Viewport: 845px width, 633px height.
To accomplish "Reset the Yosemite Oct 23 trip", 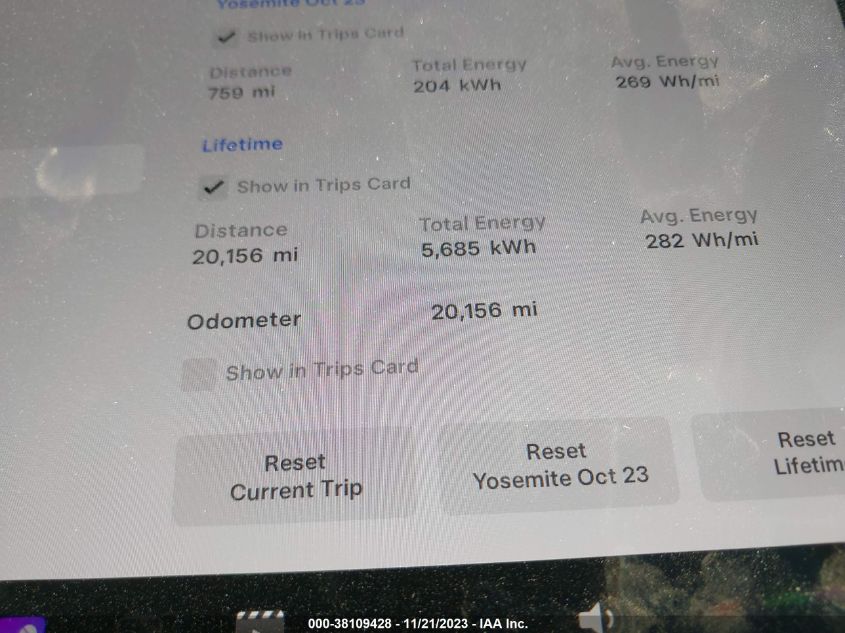I will (x=559, y=465).
